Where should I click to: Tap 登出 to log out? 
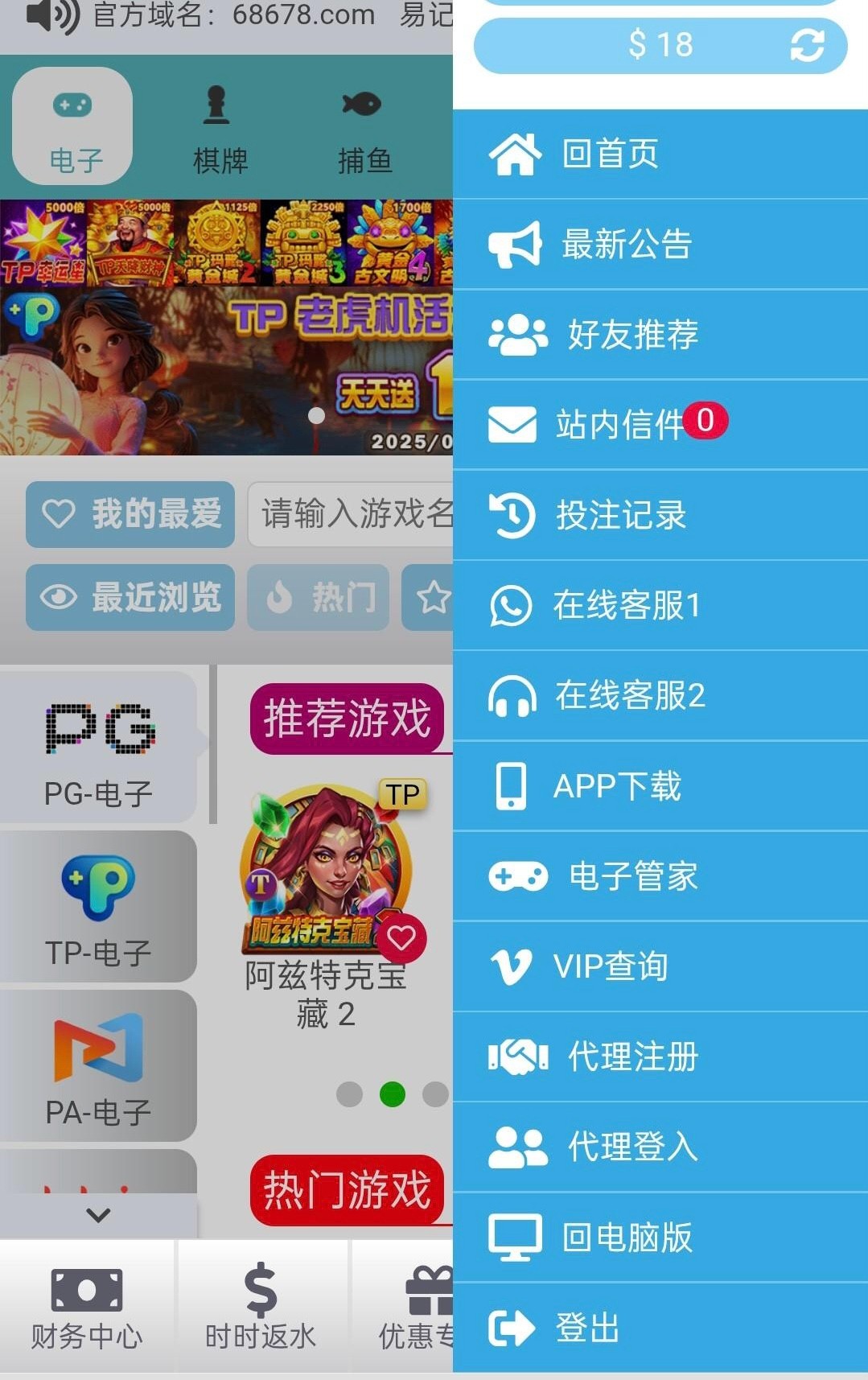587,1328
